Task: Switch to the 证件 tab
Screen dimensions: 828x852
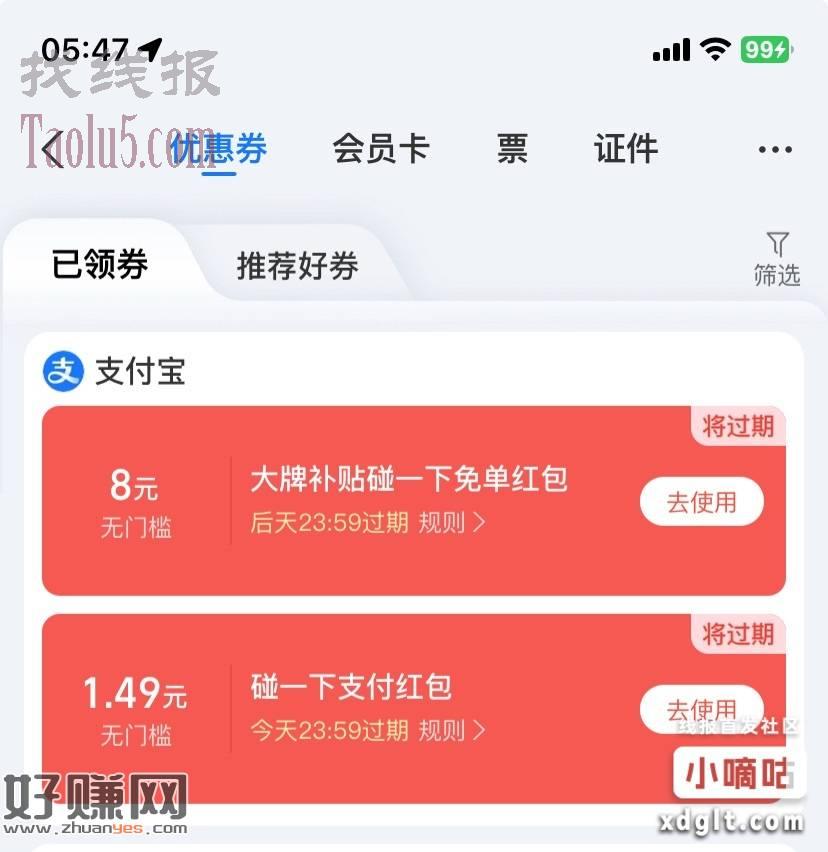Action: click(x=626, y=149)
